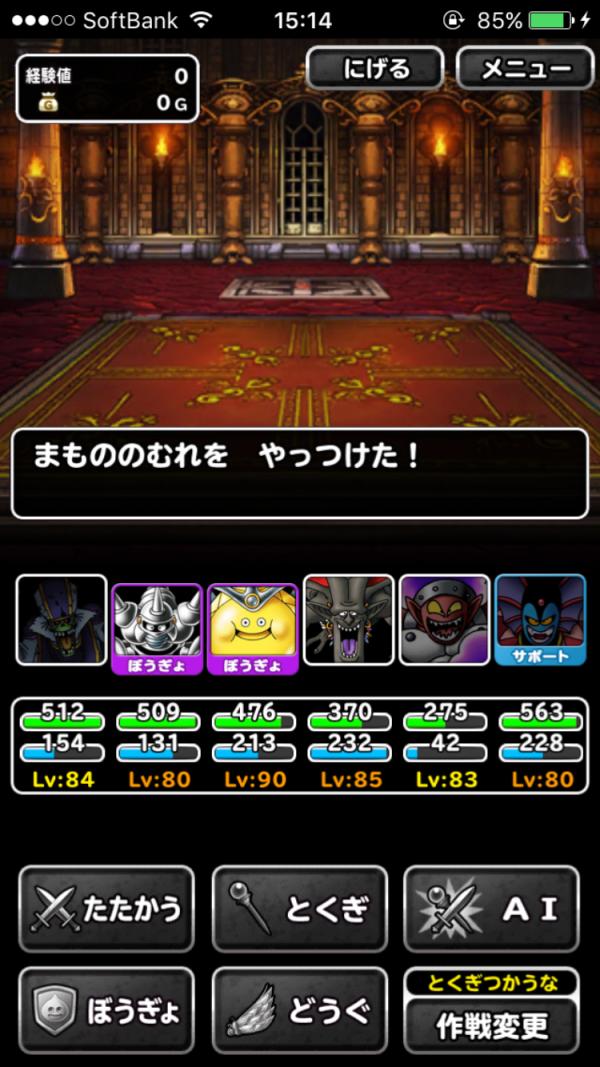The image size is (600, 1067).
Task: Open the メニュー menu button
Action: pyautogui.click(x=525, y=69)
